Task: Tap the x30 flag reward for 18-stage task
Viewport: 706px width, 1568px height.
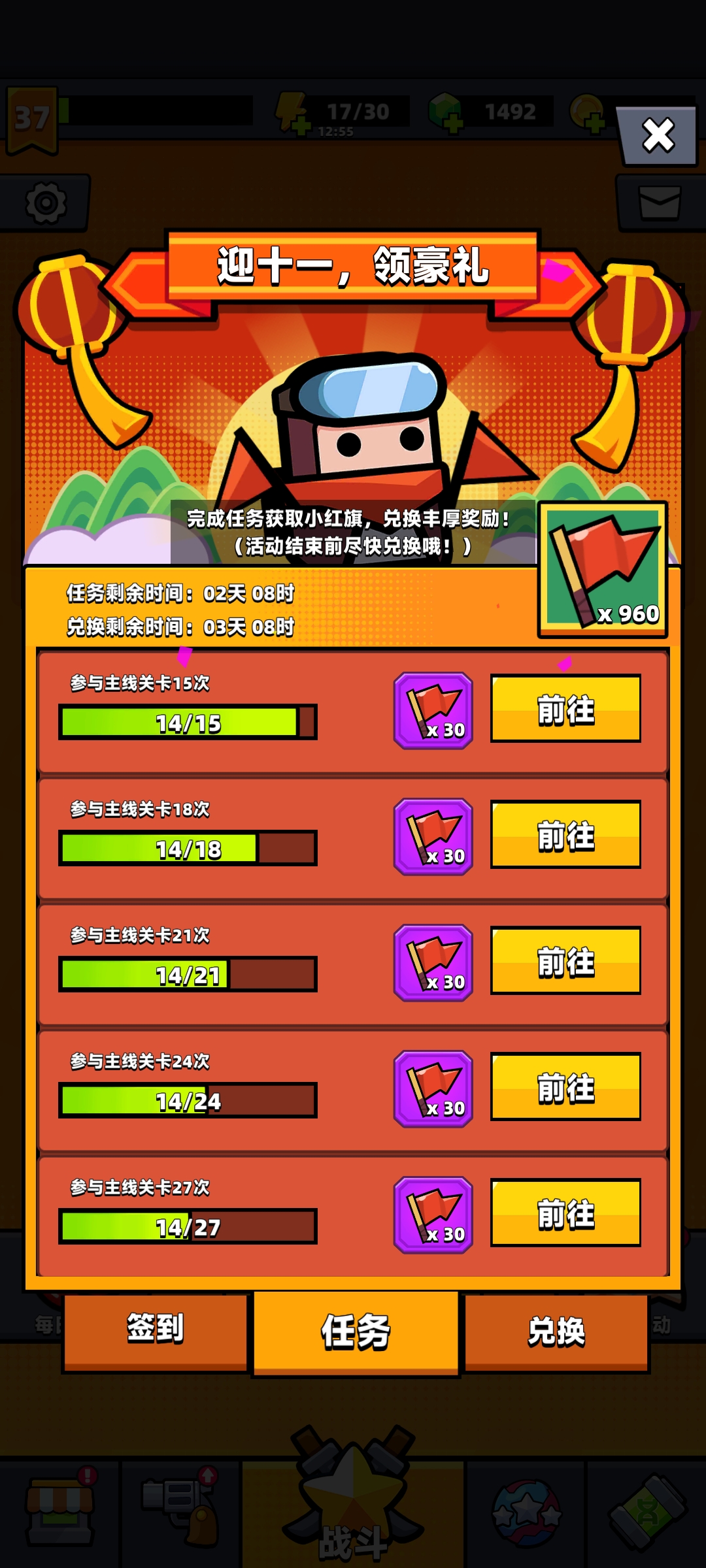Action: [x=434, y=833]
